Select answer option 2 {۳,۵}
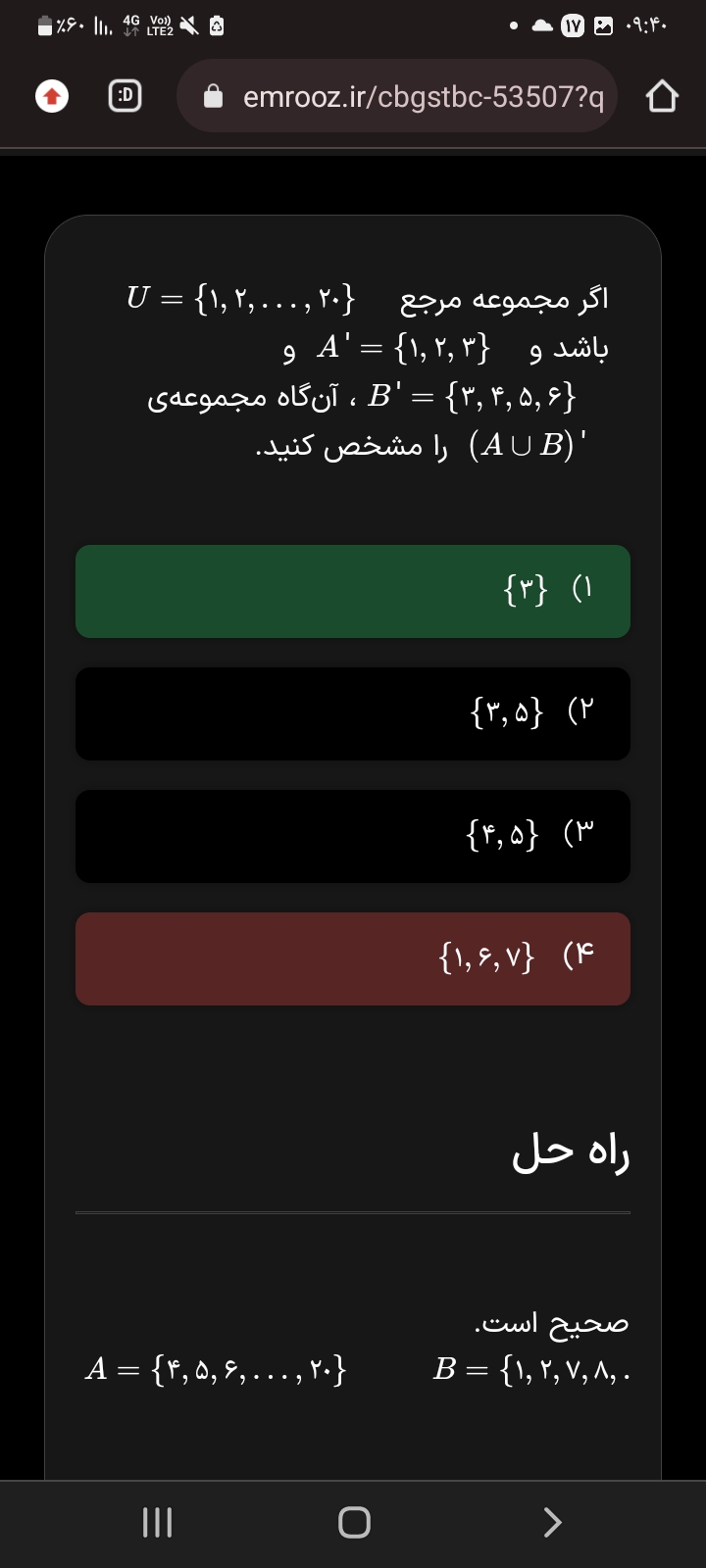Image resolution: width=706 pixels, height=1568 pixels. pyautogui.click(x=353, y=713)
